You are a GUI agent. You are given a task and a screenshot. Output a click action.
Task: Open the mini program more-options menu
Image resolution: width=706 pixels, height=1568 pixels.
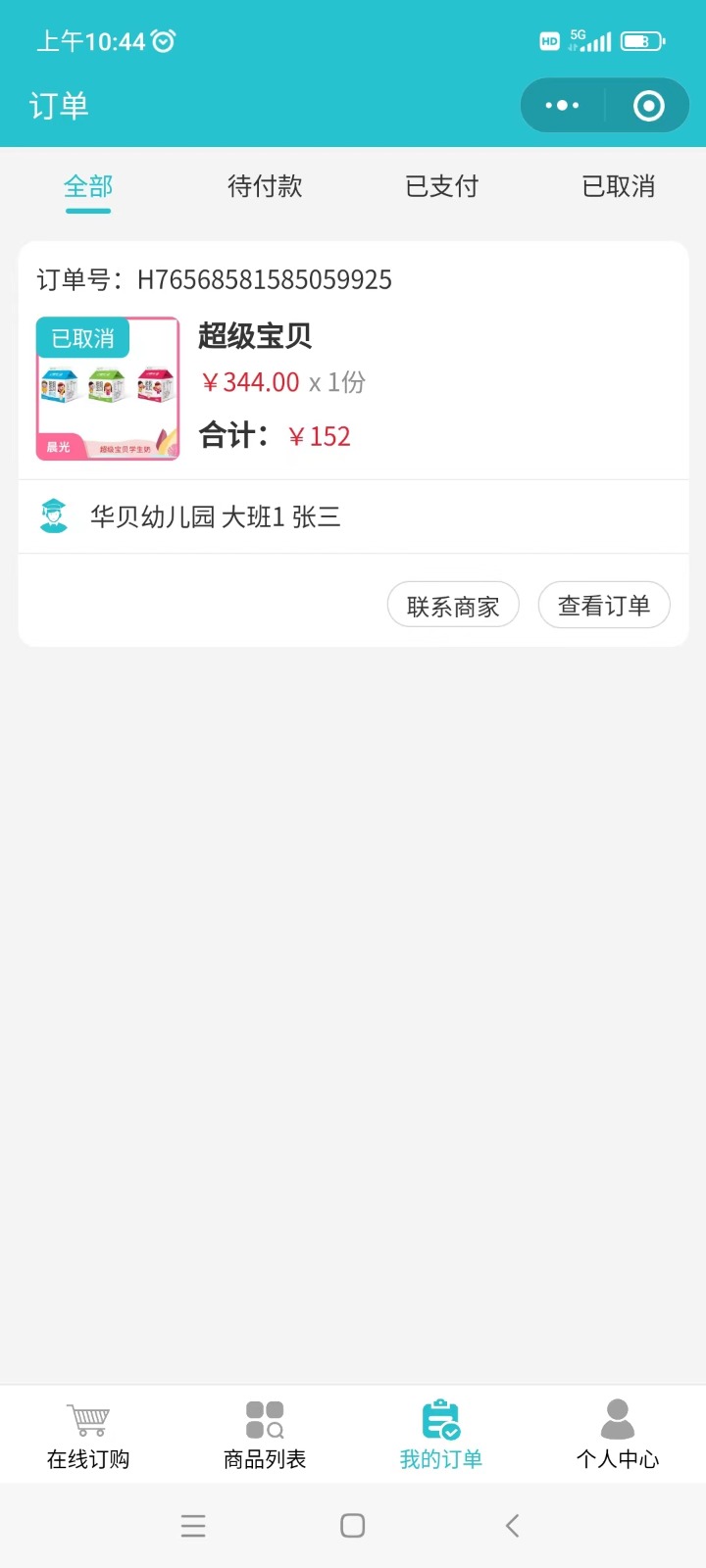point(562,106)
